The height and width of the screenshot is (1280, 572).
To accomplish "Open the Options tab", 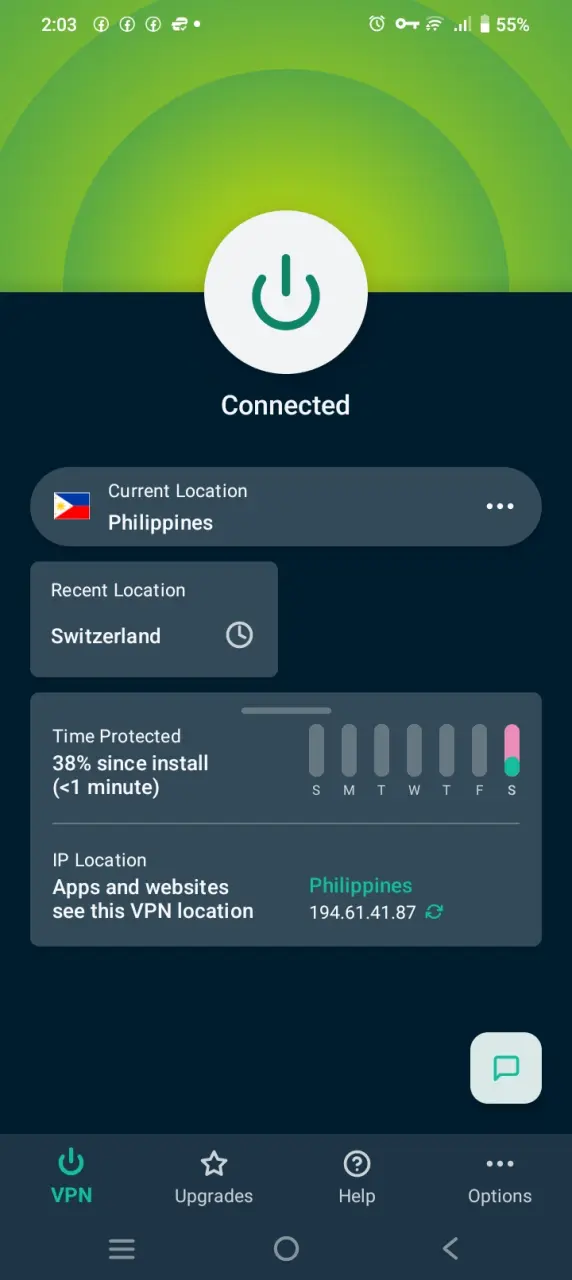I will pyautogui.click(x=500, y=1177).
